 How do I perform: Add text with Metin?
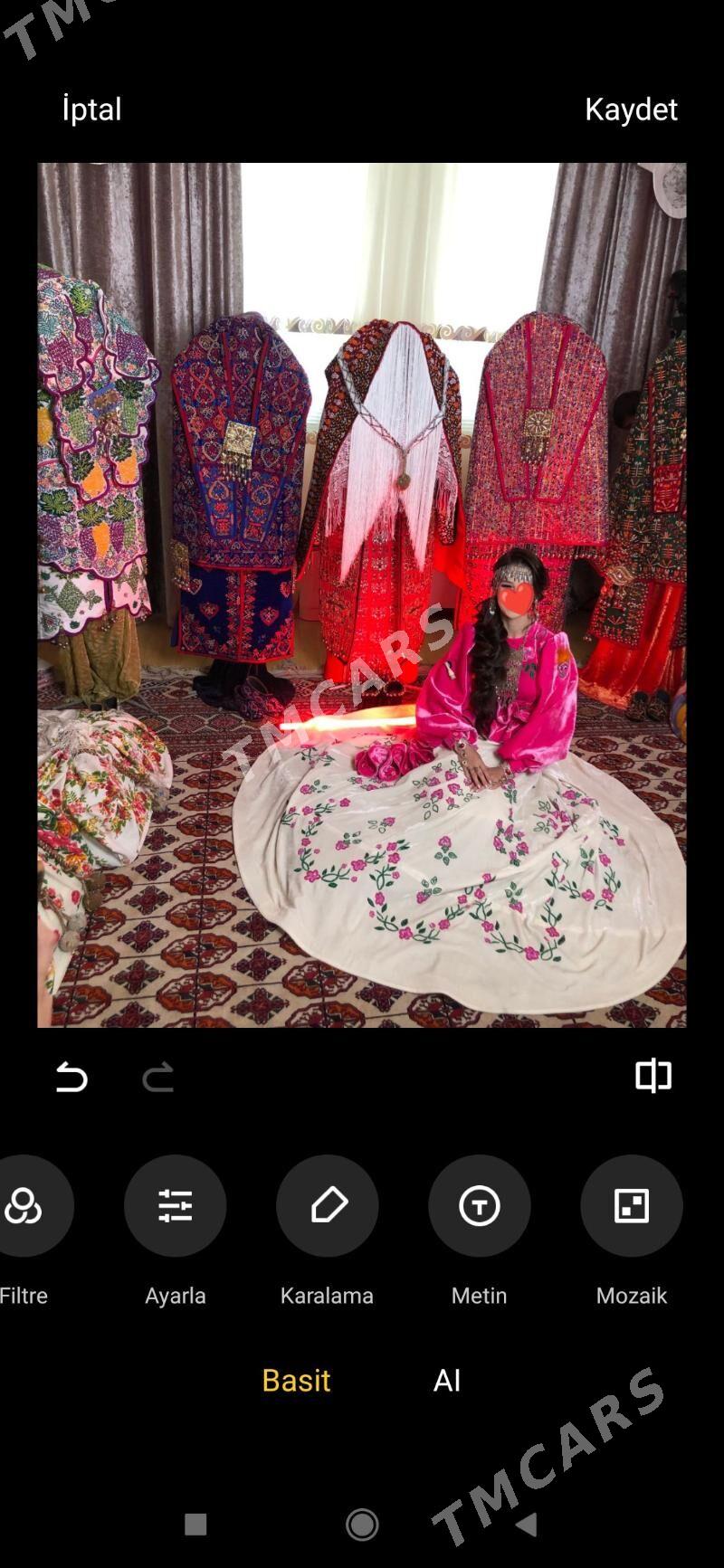[x=480, y=1206]
